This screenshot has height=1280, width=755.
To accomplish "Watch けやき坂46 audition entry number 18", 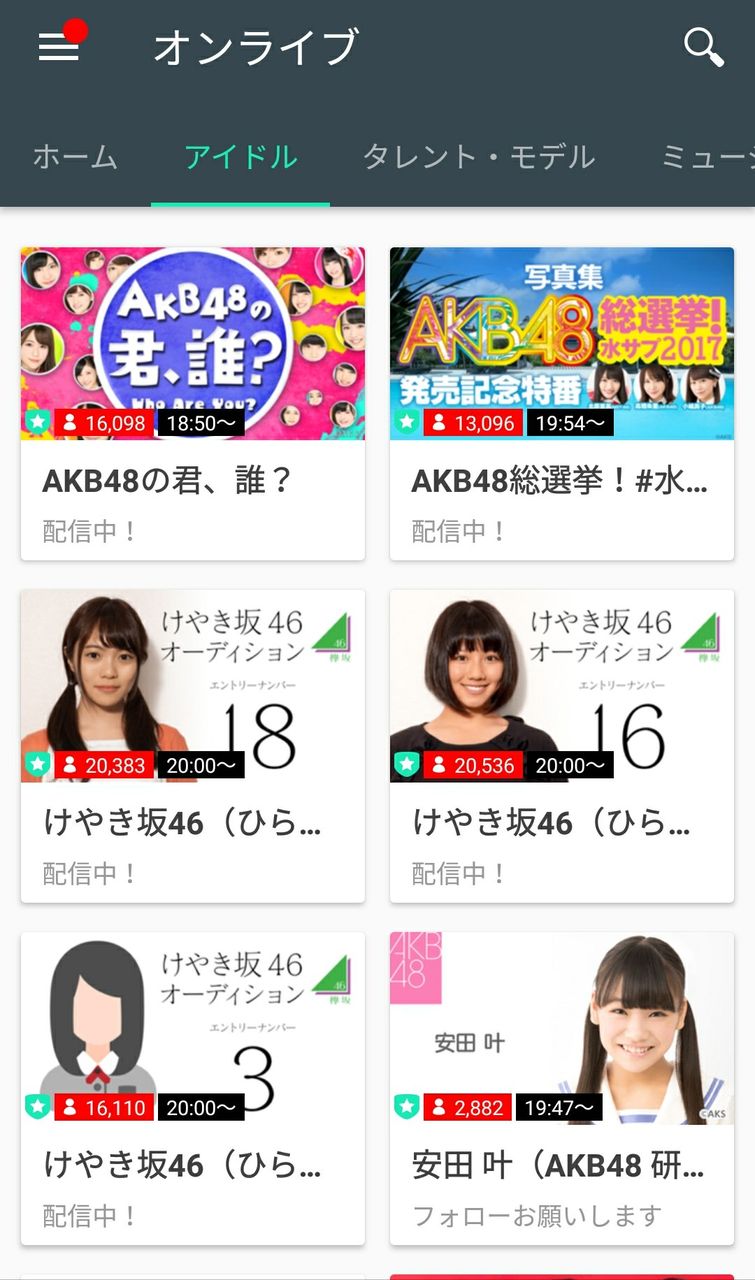I will click(193, 746).
